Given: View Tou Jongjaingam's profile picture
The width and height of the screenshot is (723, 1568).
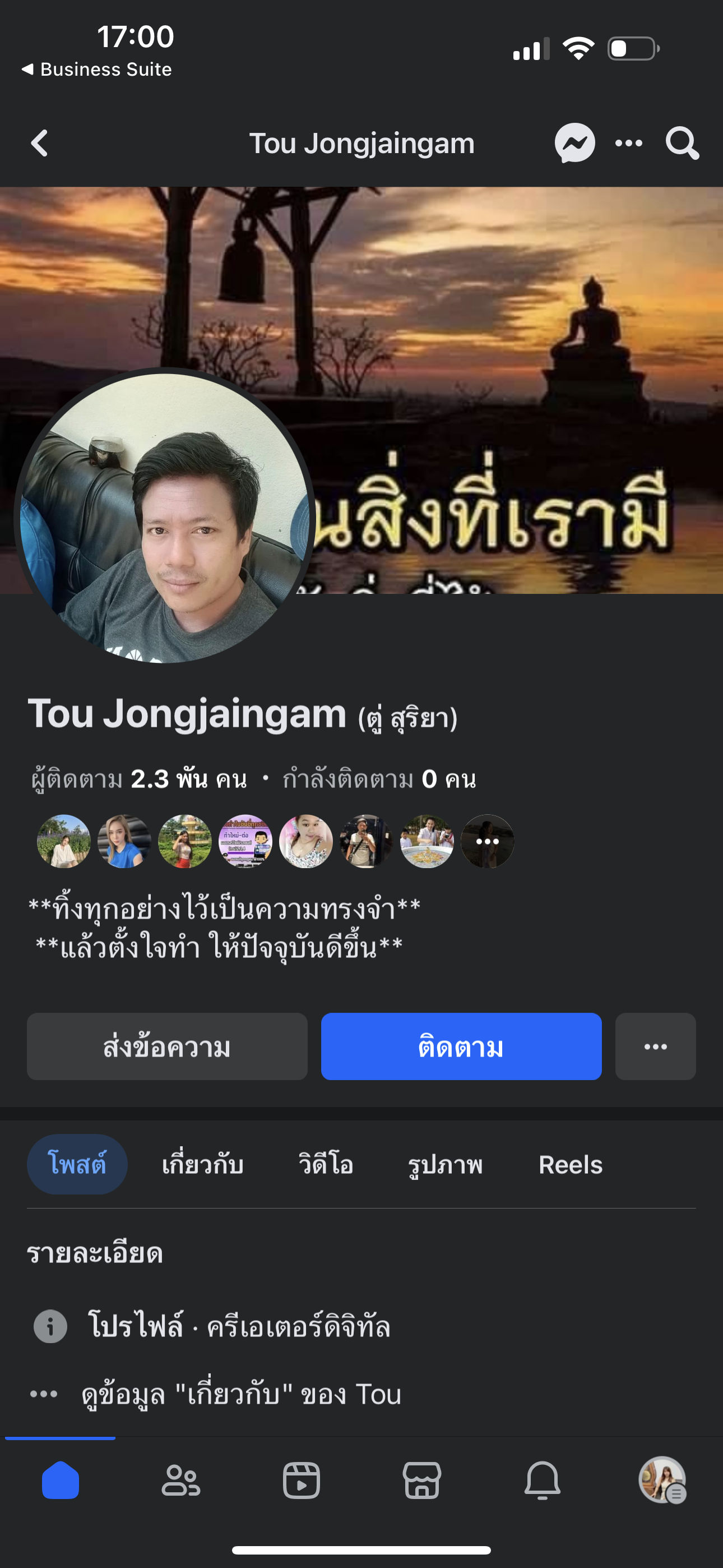Looking at the screenshot, I should tap(164, 518).
